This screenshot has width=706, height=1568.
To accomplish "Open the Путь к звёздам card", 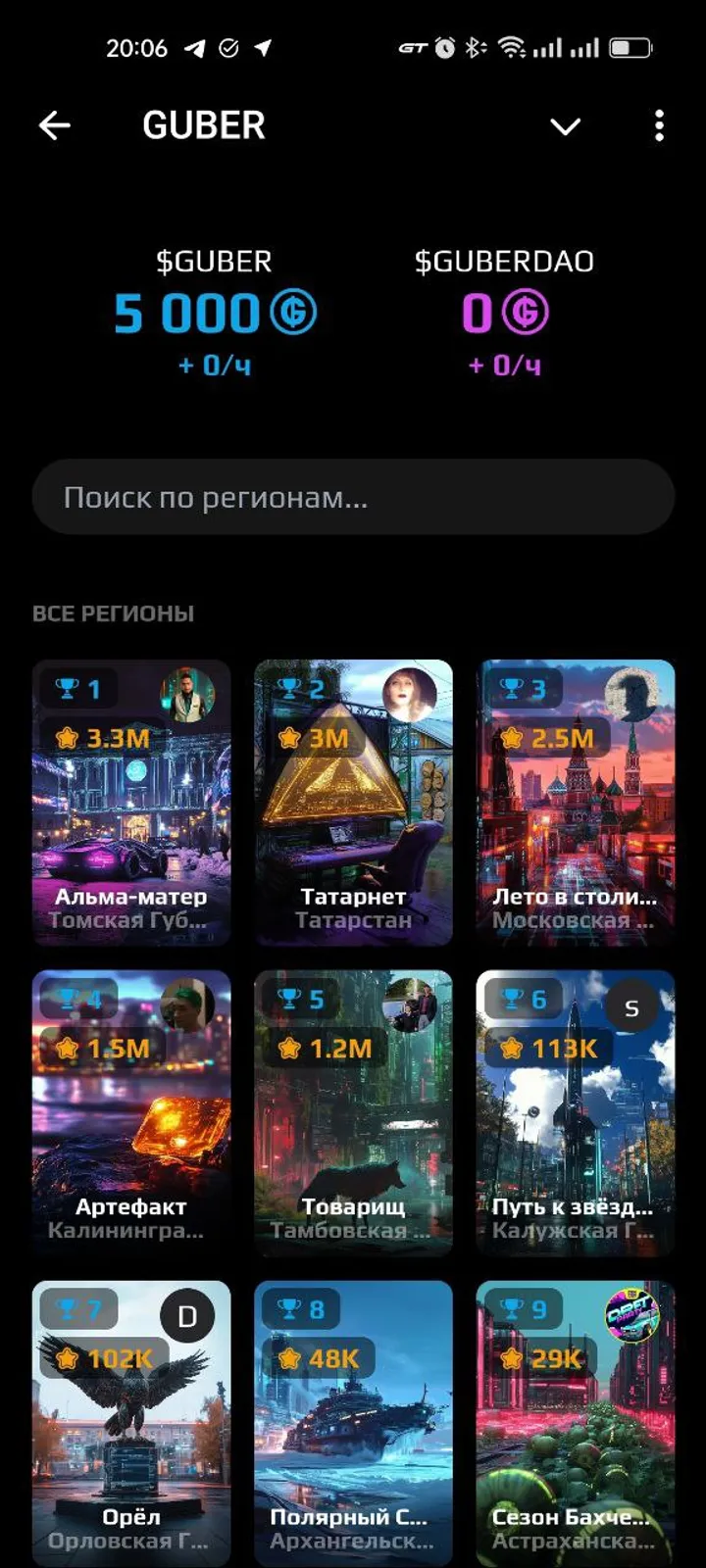I will [576, 1113].
